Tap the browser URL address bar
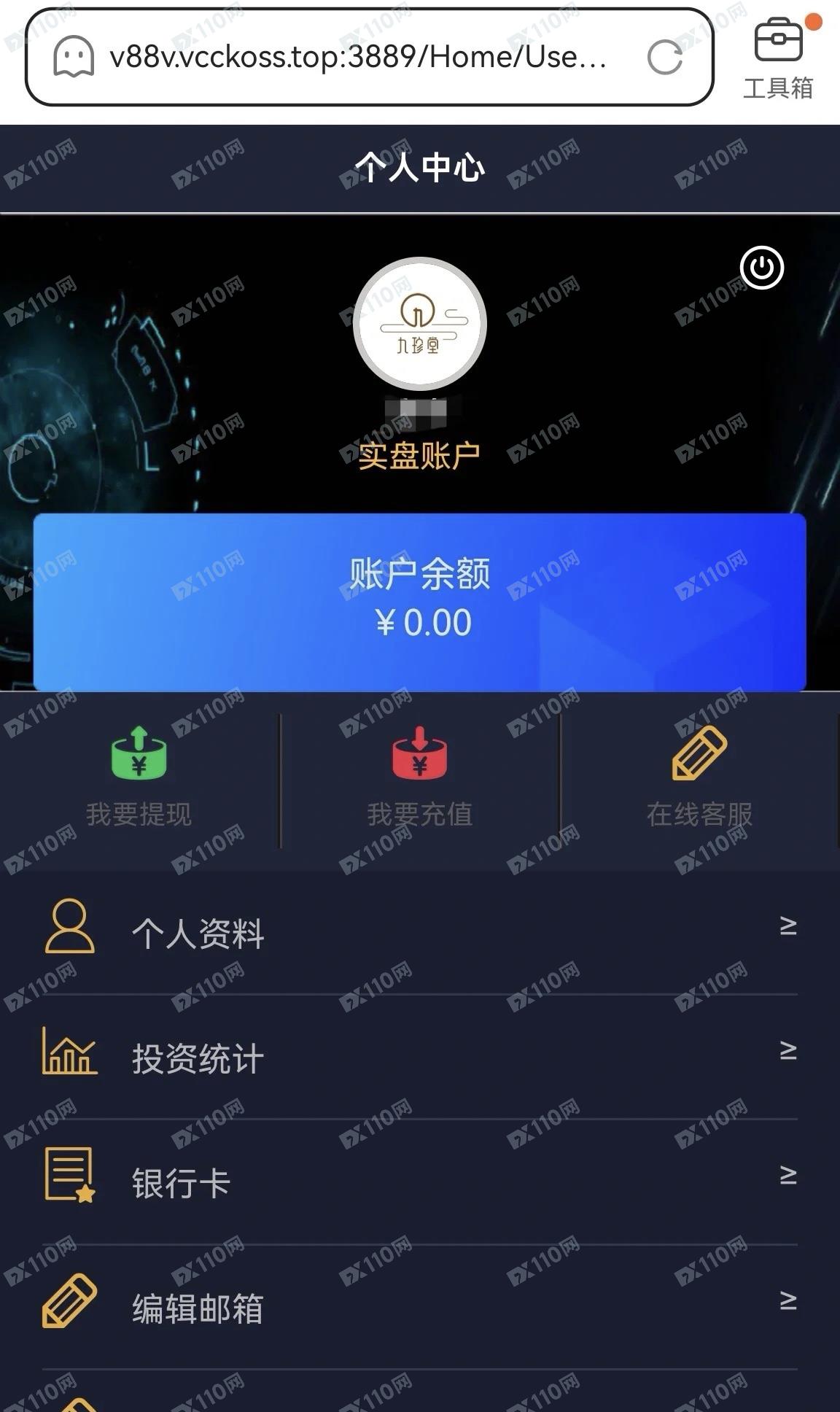The image size is (840, 1412). point(357,57)
